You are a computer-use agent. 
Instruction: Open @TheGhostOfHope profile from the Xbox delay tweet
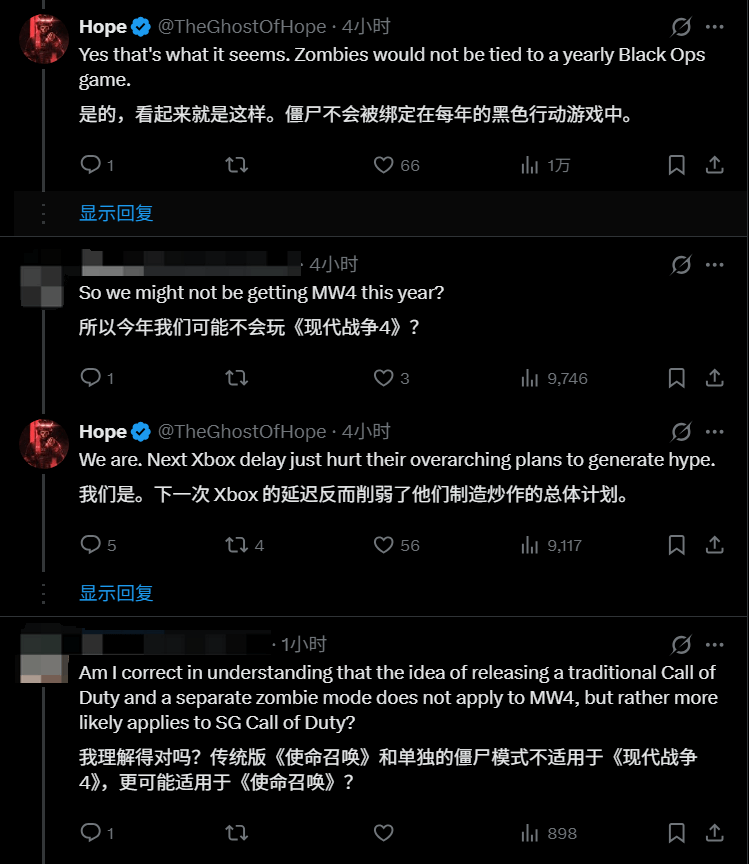(243, 432)
